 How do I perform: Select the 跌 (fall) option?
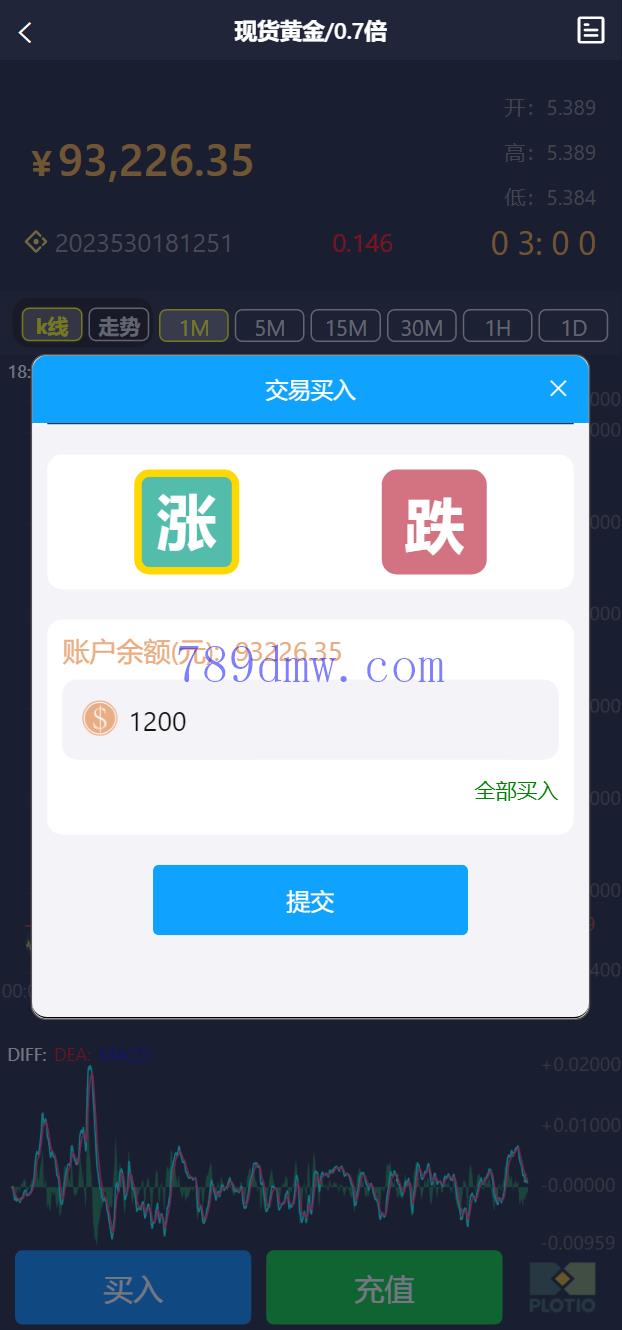click(434, 522)
